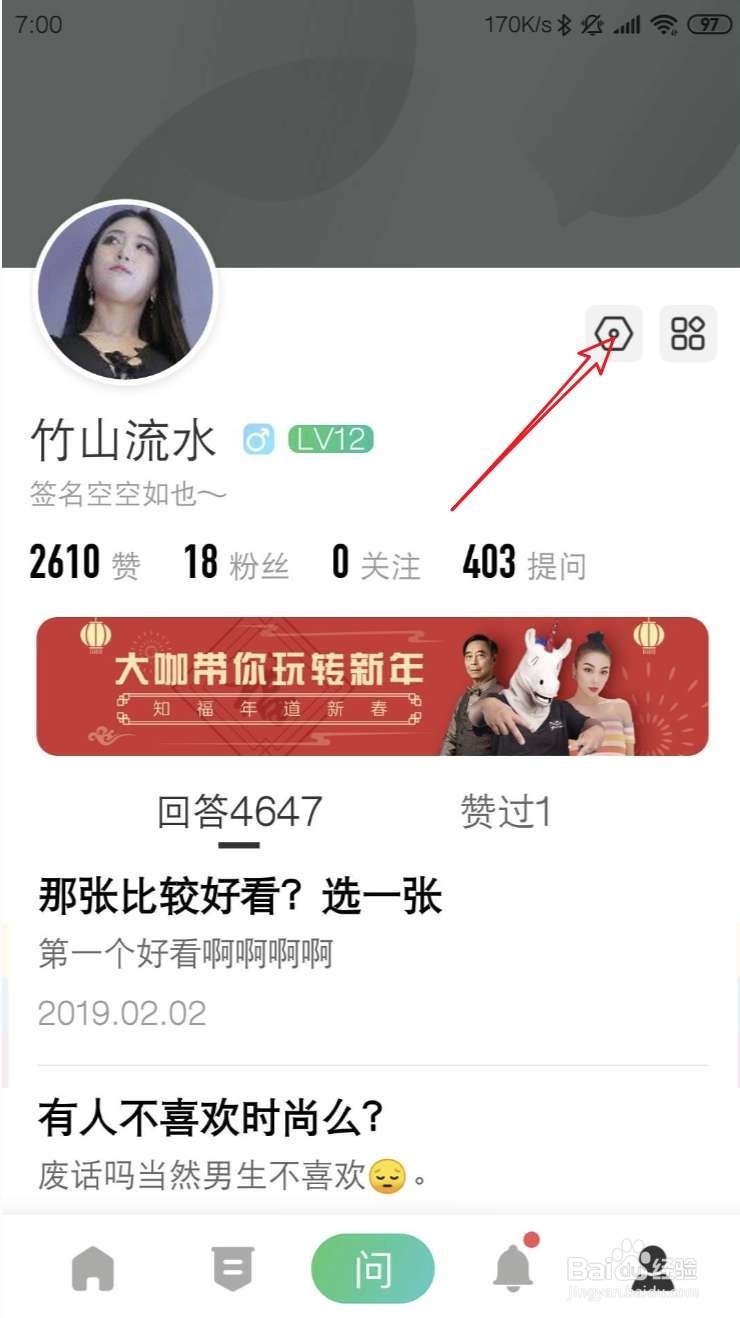Open the notification bell with red dot
The height and width of the screenshot is (1318, 740).
pyautogui.click(x=513, y=1268)
